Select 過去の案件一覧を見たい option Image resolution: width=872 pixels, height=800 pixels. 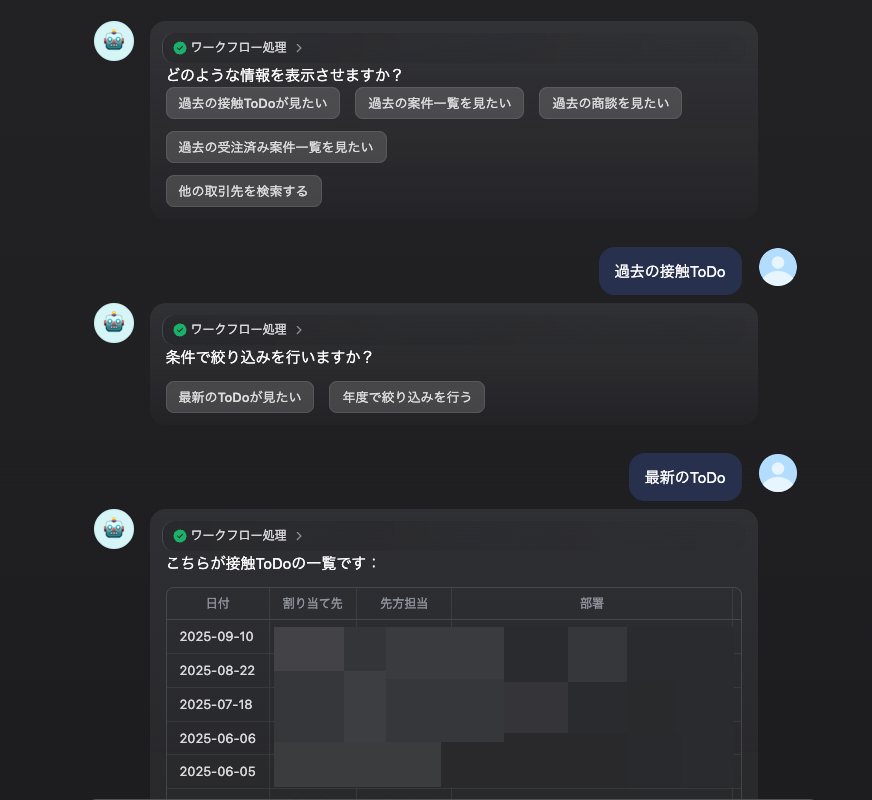pos(439,103)
